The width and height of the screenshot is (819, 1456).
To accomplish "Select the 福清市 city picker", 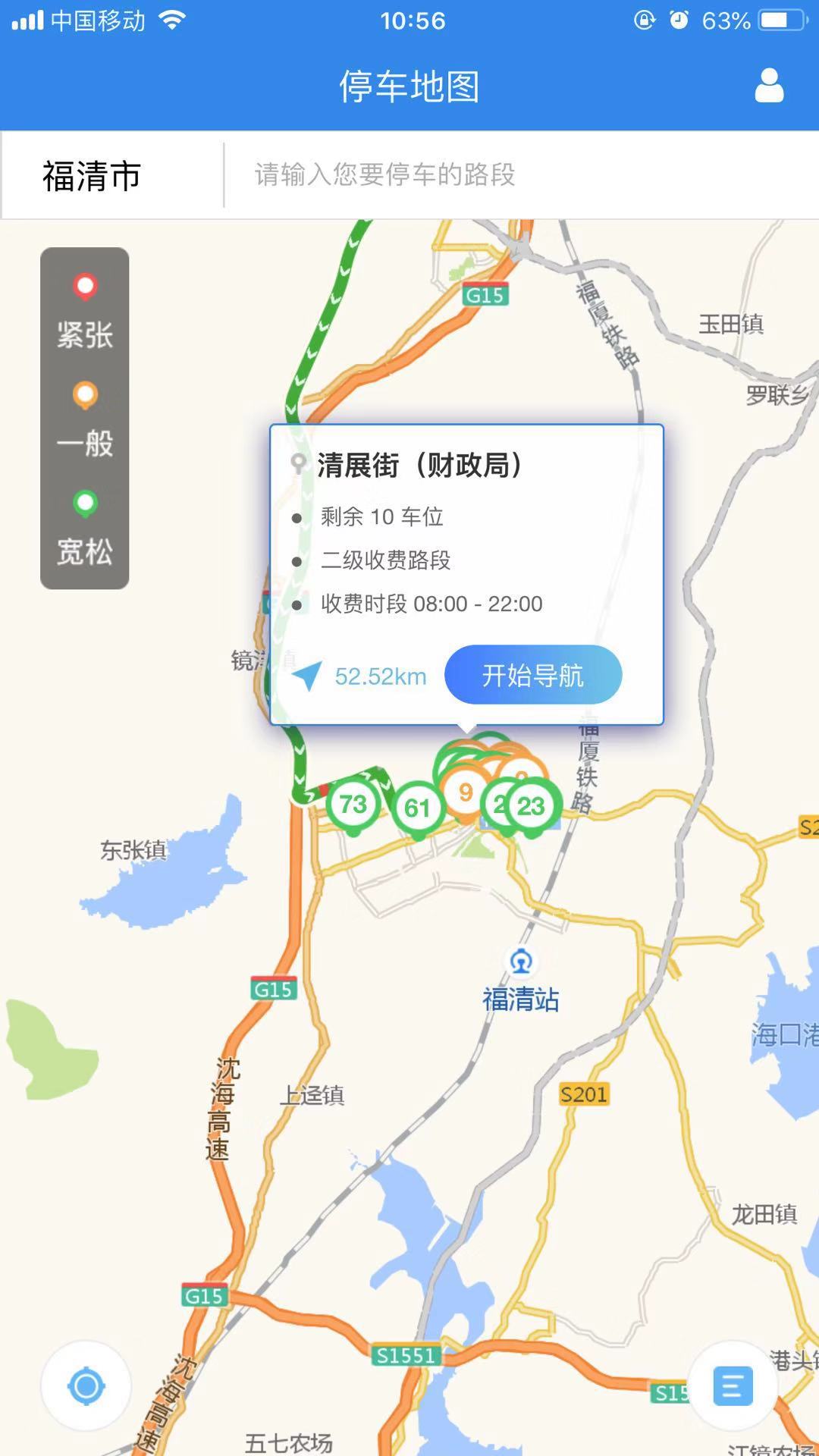I will (92, 175).
